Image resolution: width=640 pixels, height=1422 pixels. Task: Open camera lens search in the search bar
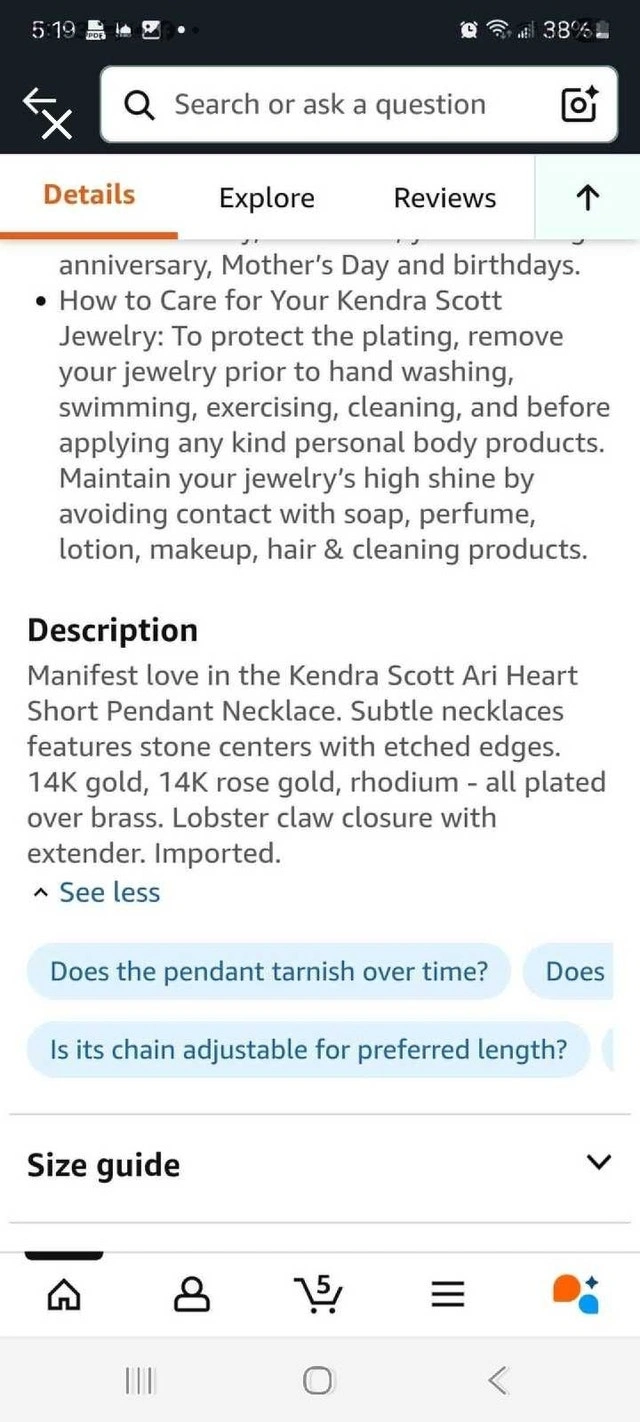pyautogui.click(x=579, y=105)
